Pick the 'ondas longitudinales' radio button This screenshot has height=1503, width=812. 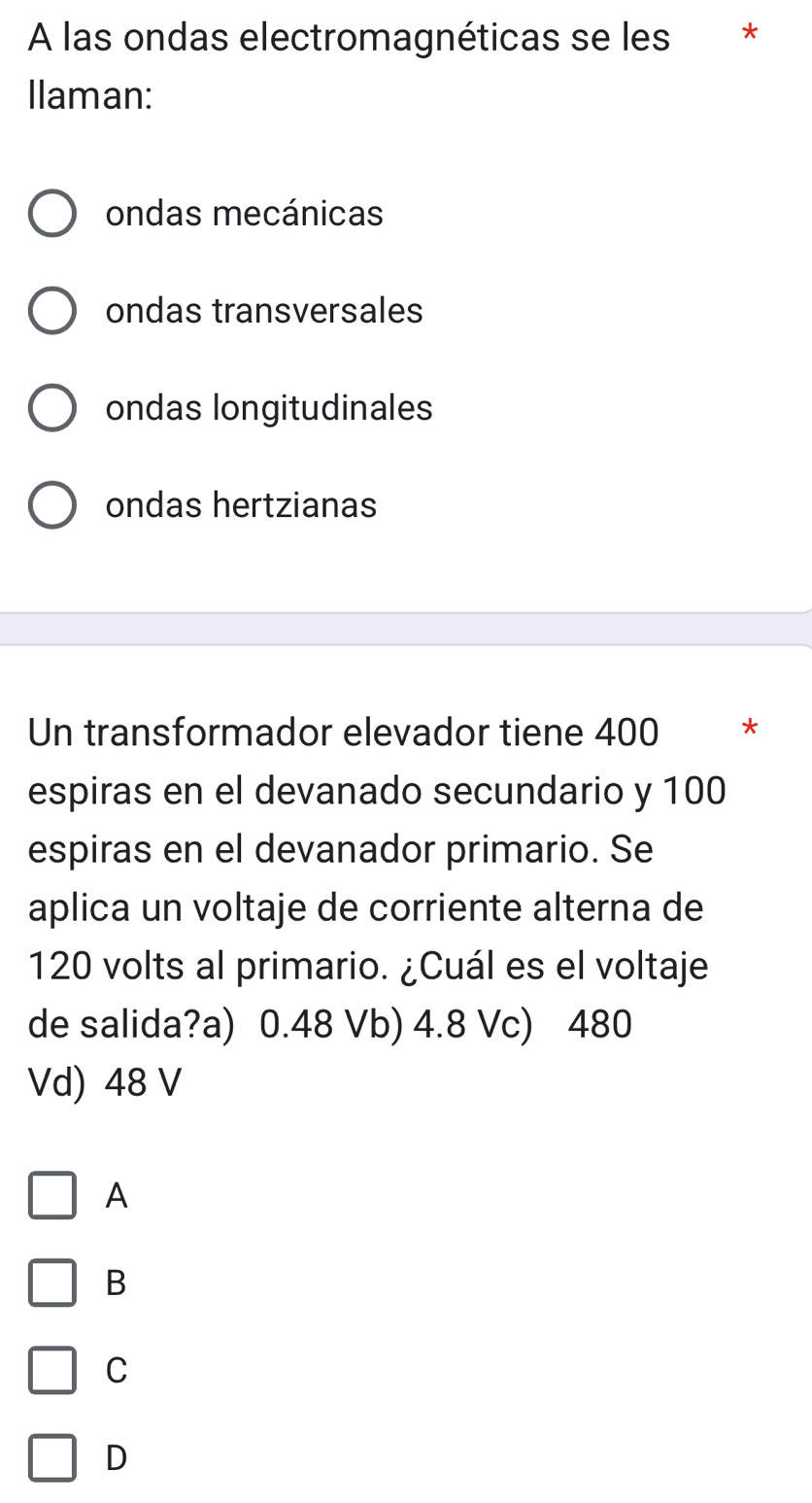click(x=51, y=408)
